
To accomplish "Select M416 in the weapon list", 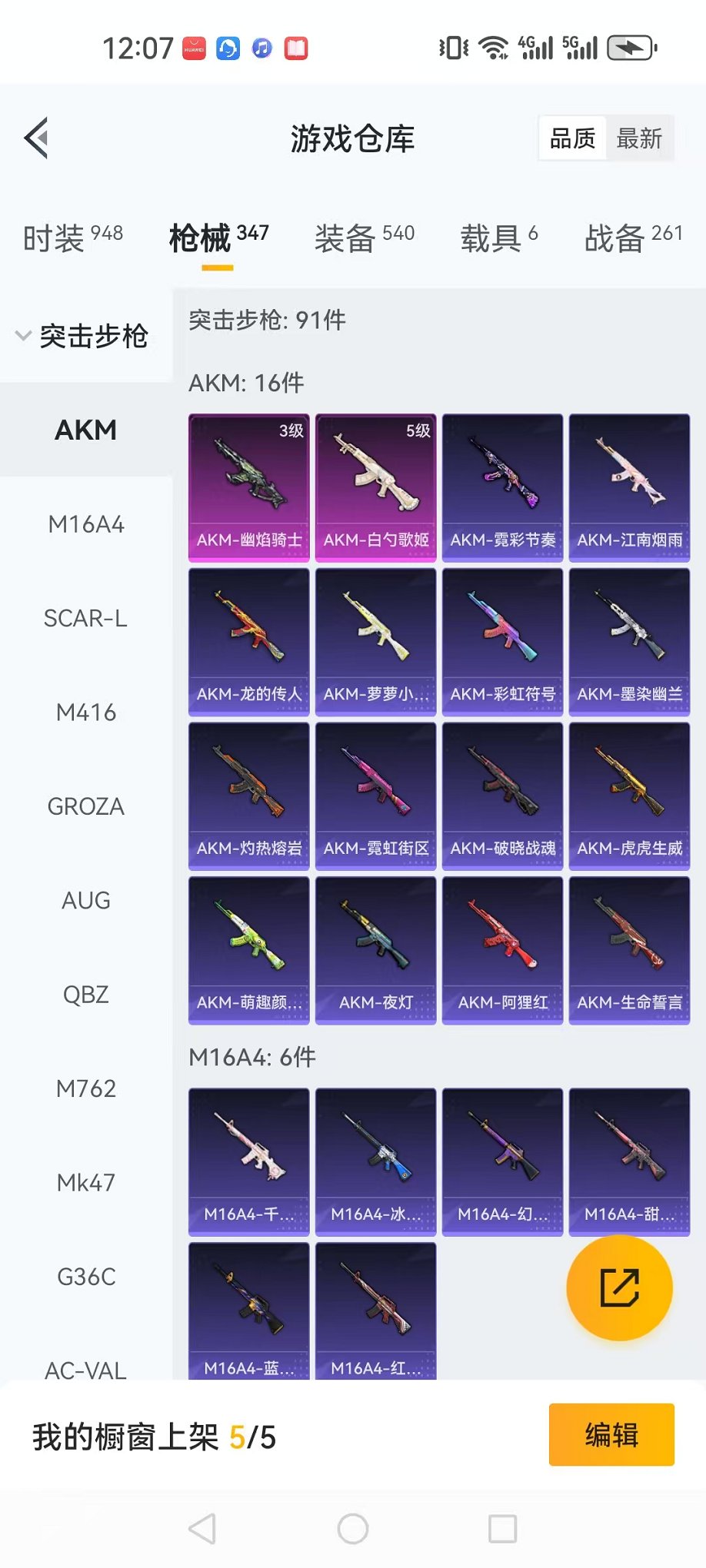I will point(86,713).
